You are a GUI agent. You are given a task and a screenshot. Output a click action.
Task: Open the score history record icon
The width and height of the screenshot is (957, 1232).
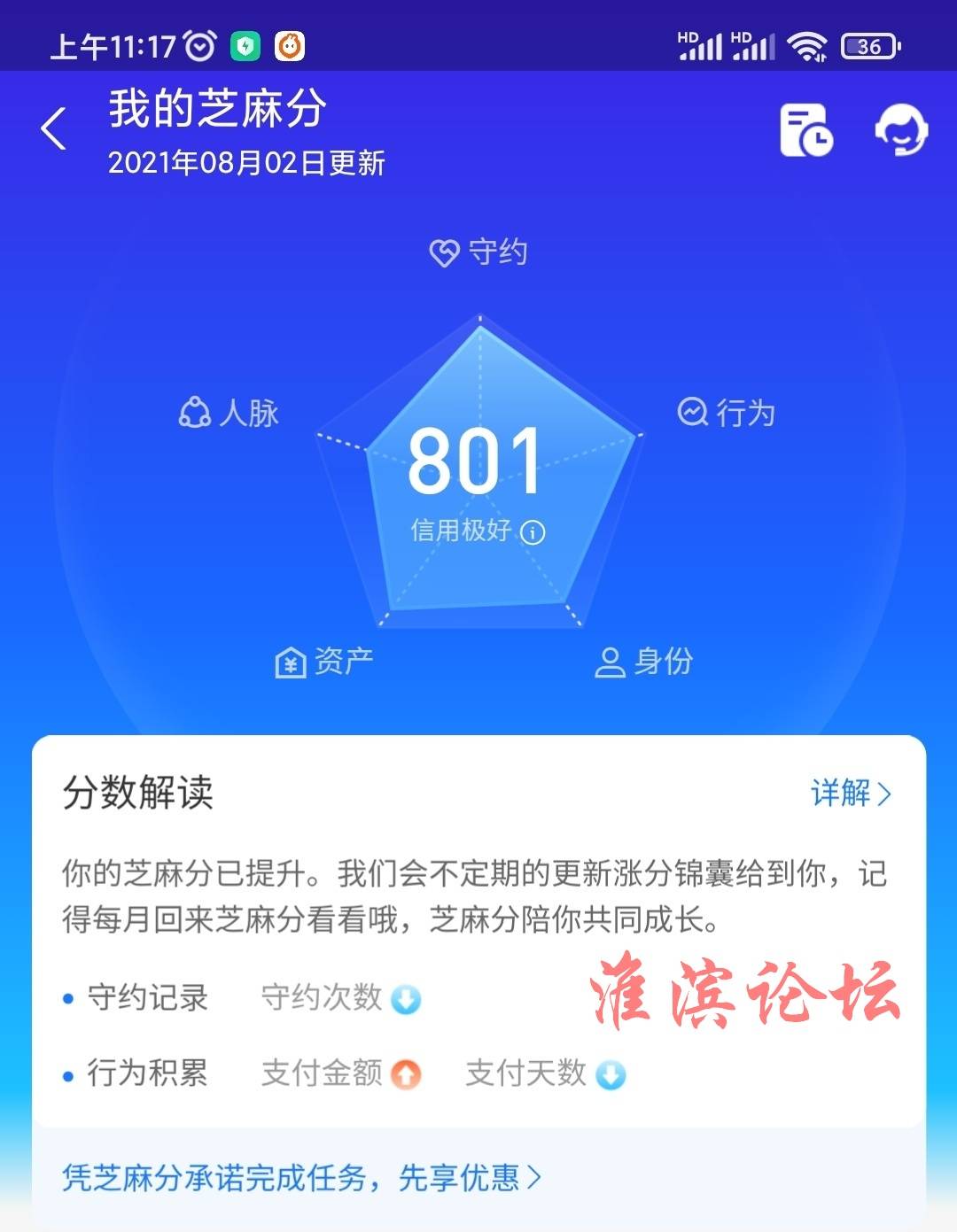click(805, 130)
